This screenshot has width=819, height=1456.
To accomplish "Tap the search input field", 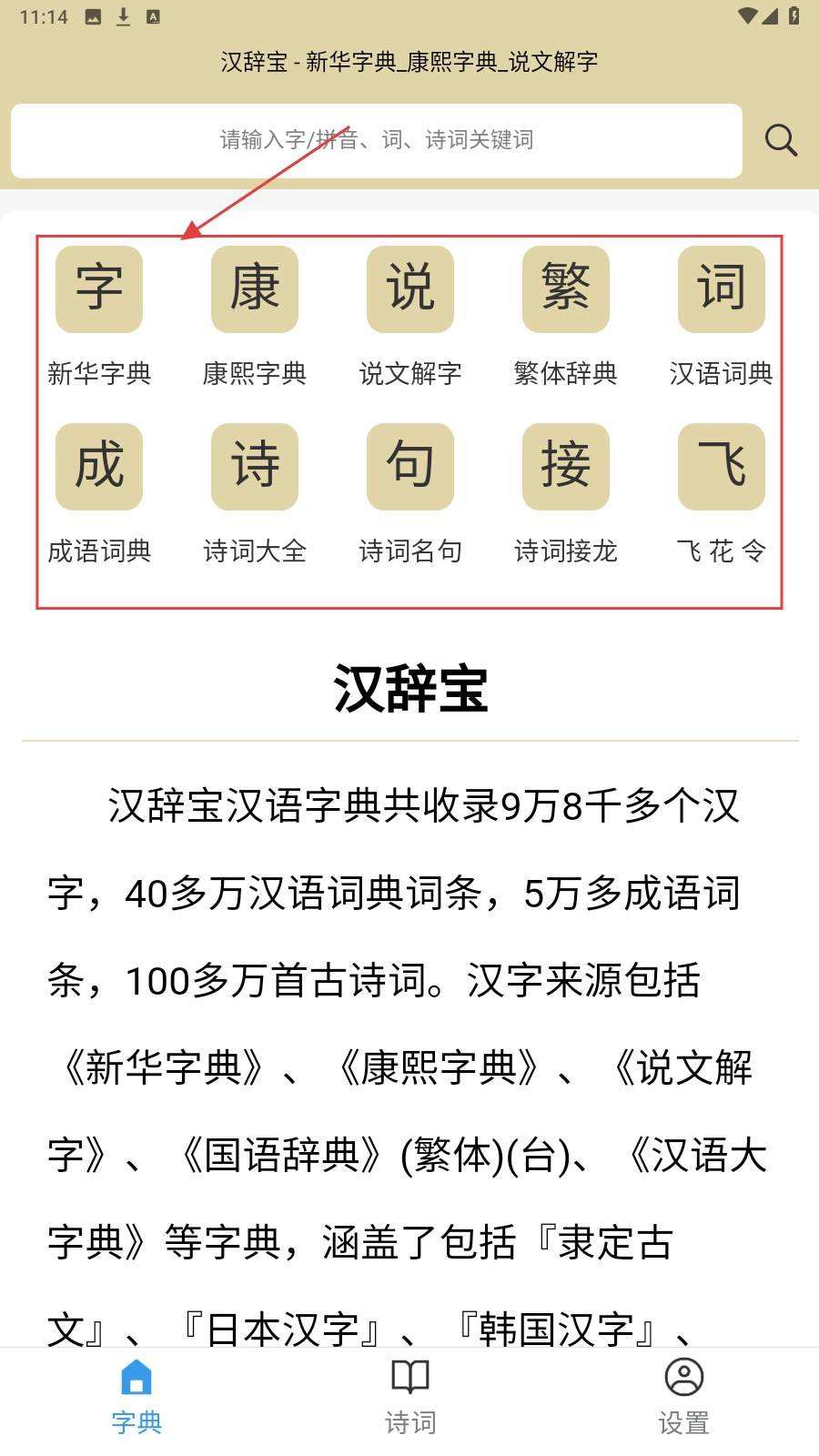I will coord(377,140).
